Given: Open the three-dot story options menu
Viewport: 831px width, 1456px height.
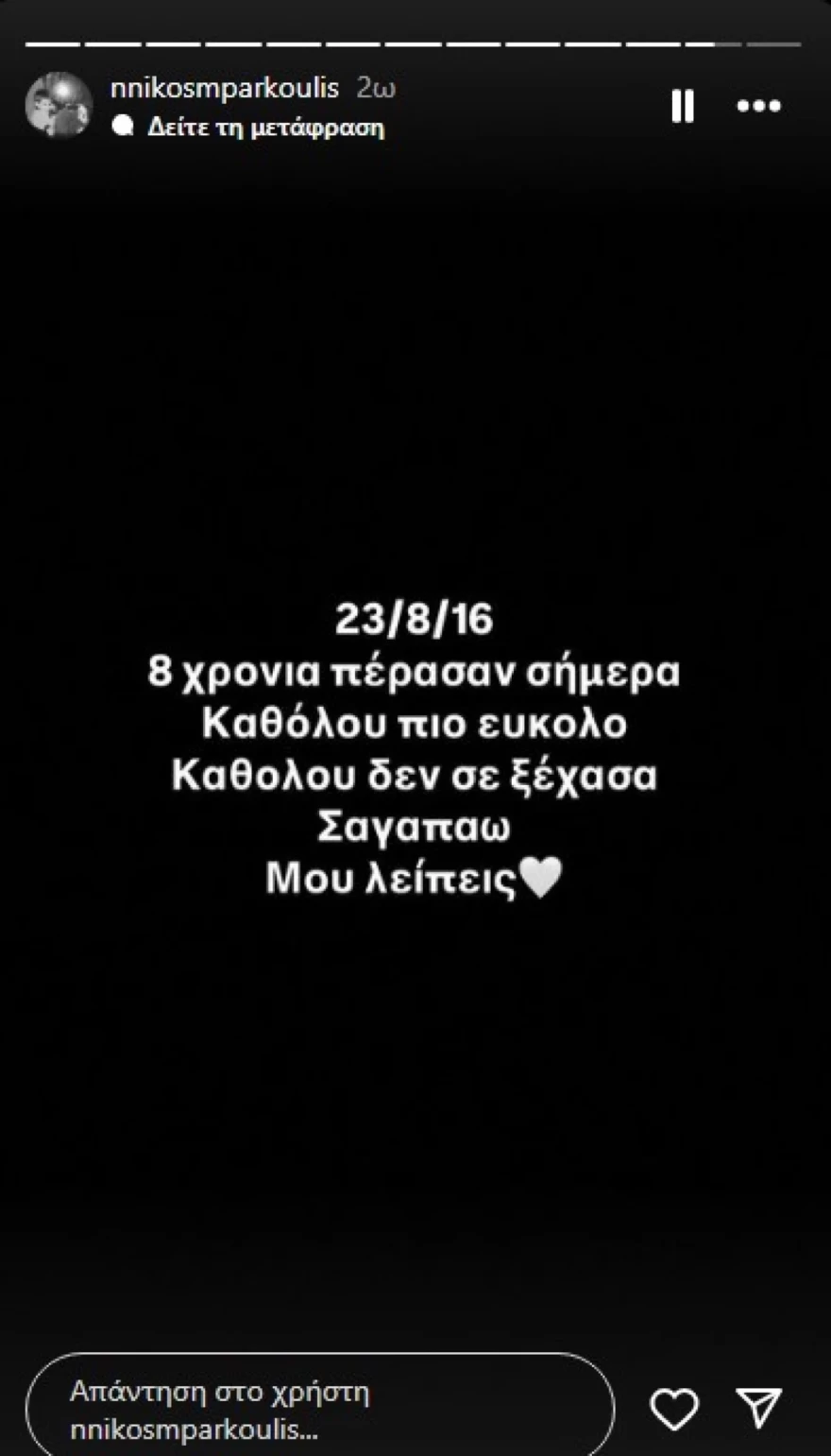Looking at the screenshot, I should click(758, 106).
